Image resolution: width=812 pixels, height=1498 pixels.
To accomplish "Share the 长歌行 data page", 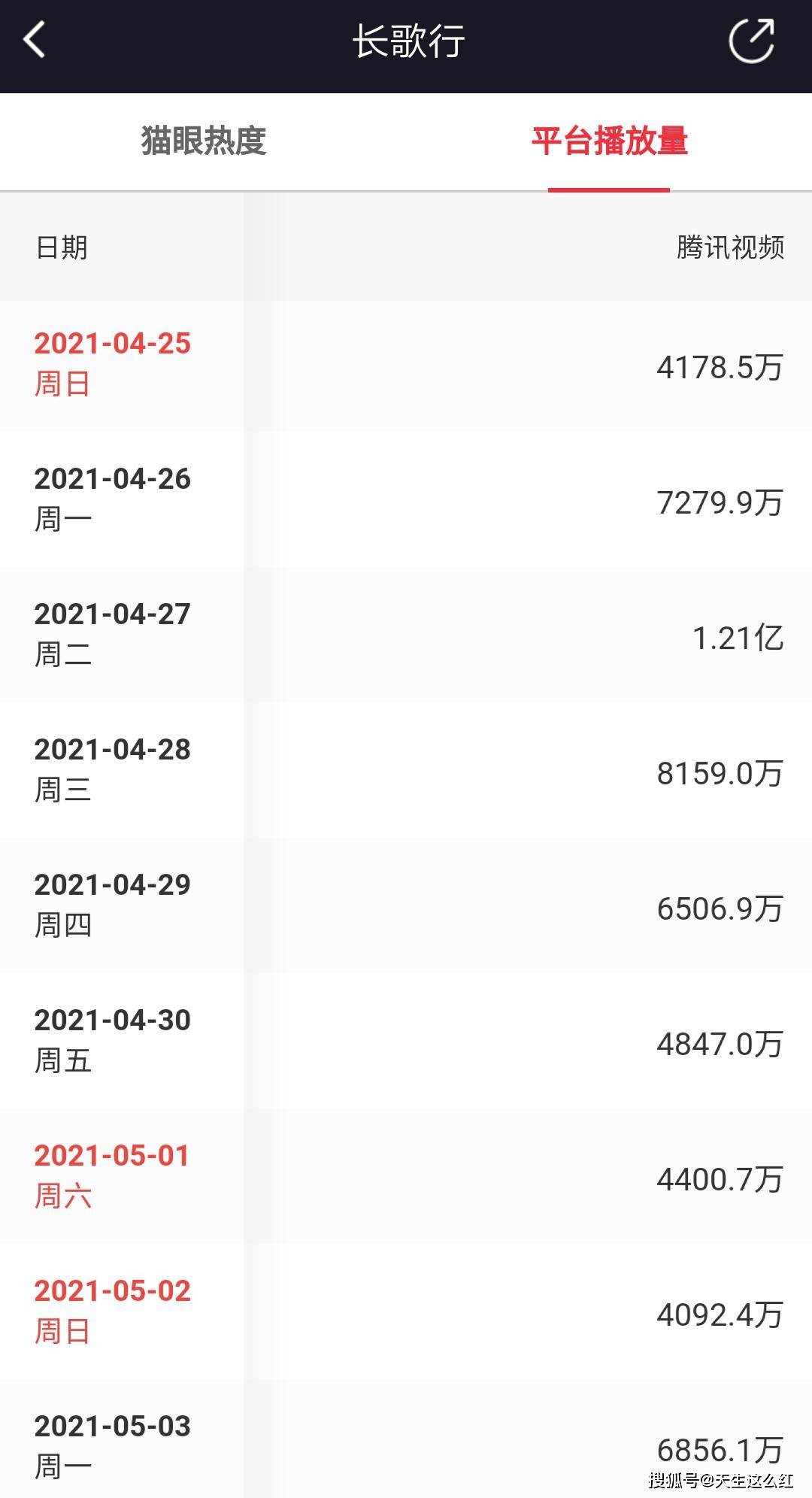I will [x=752, y=41].
